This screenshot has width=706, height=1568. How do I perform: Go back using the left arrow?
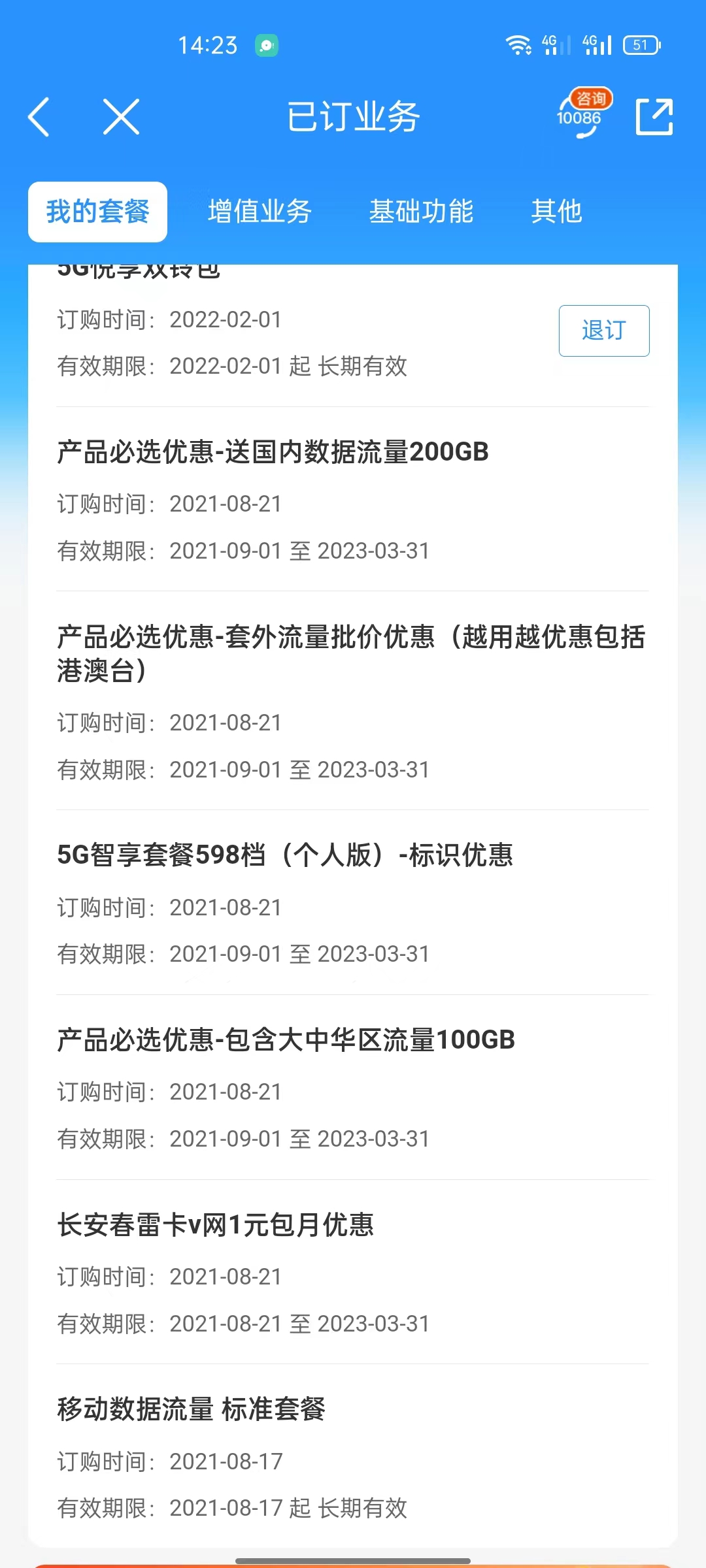(39, 118)
